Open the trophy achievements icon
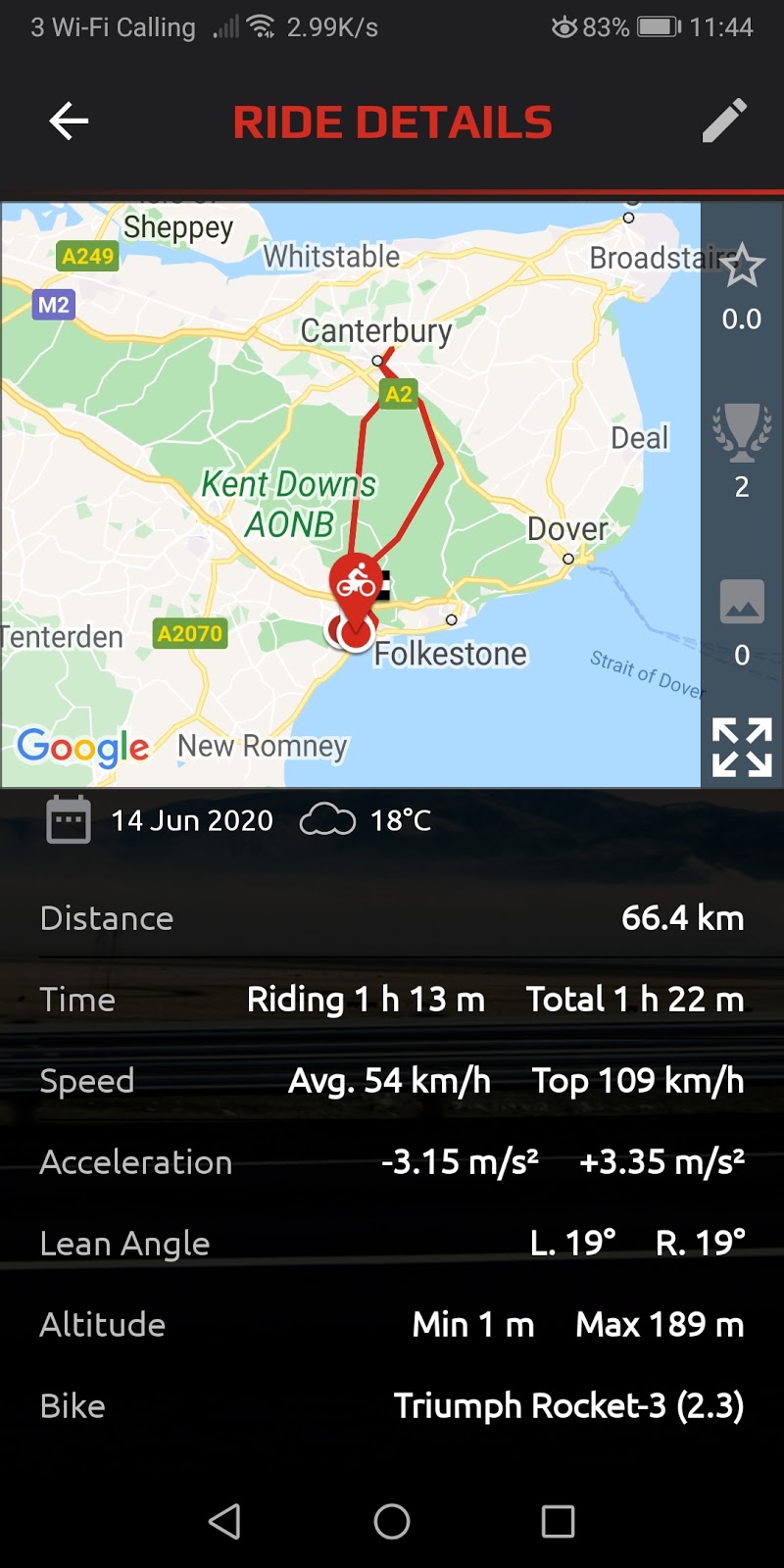Screen dimensions: 784x1568 point(742,431)
